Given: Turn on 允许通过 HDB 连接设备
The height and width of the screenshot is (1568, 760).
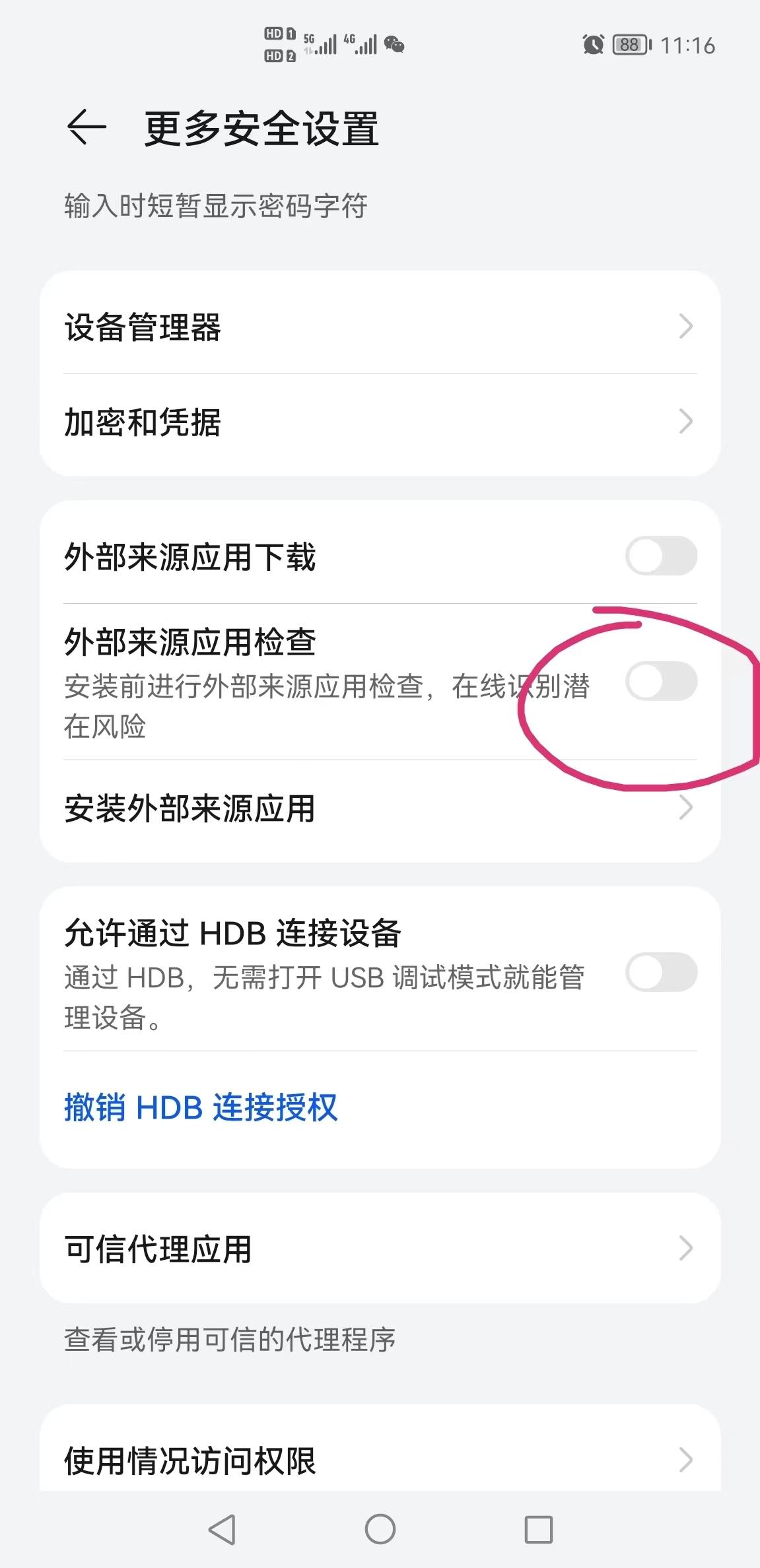Looking at the screenshot, I should (x=660, y=973).
